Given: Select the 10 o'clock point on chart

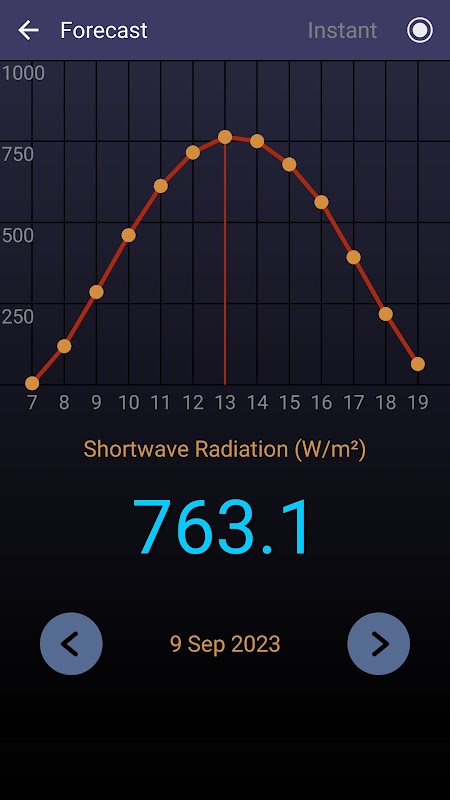Looking at the screenshot, I should [x=129, y=235].
